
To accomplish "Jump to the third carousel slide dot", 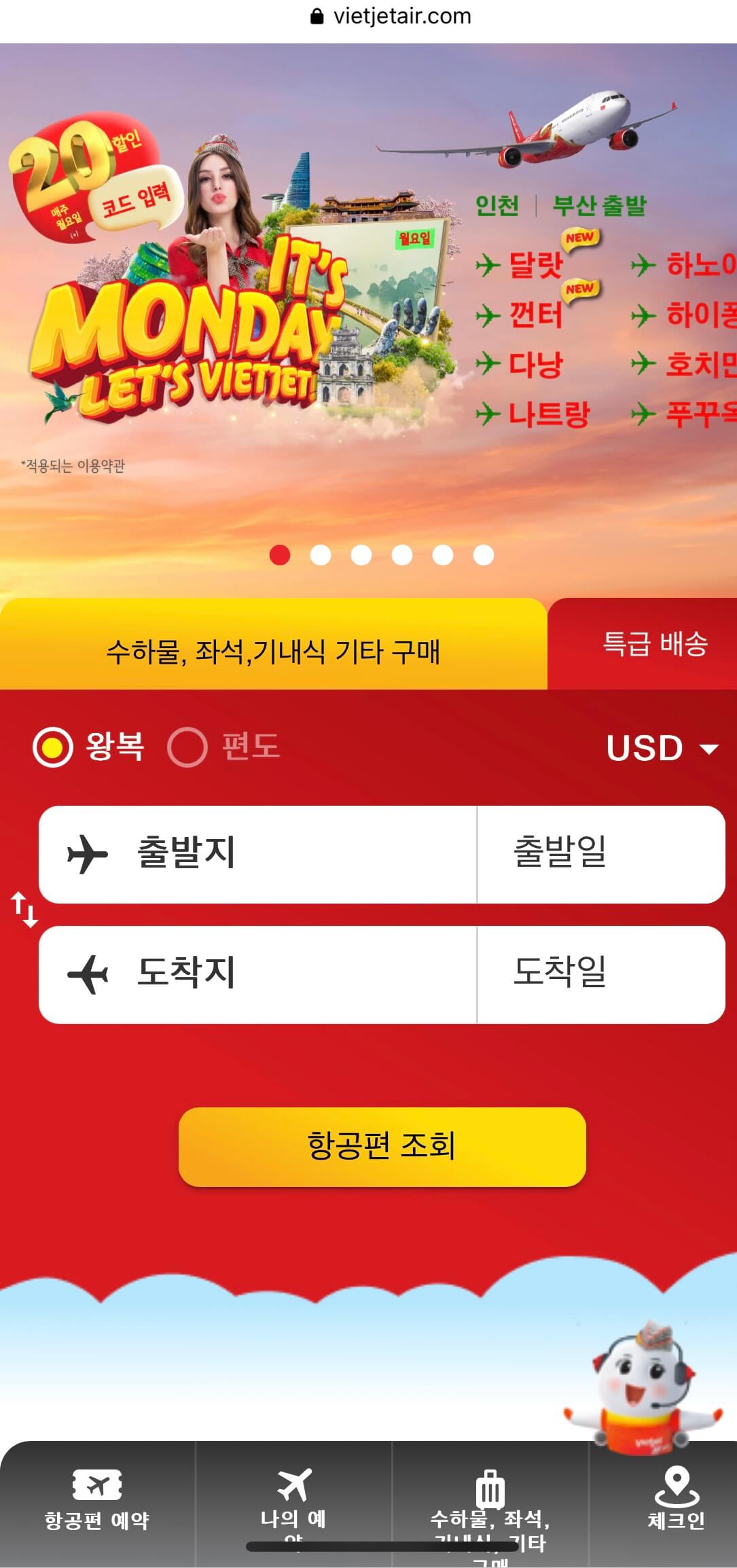I will coord(361,554).
